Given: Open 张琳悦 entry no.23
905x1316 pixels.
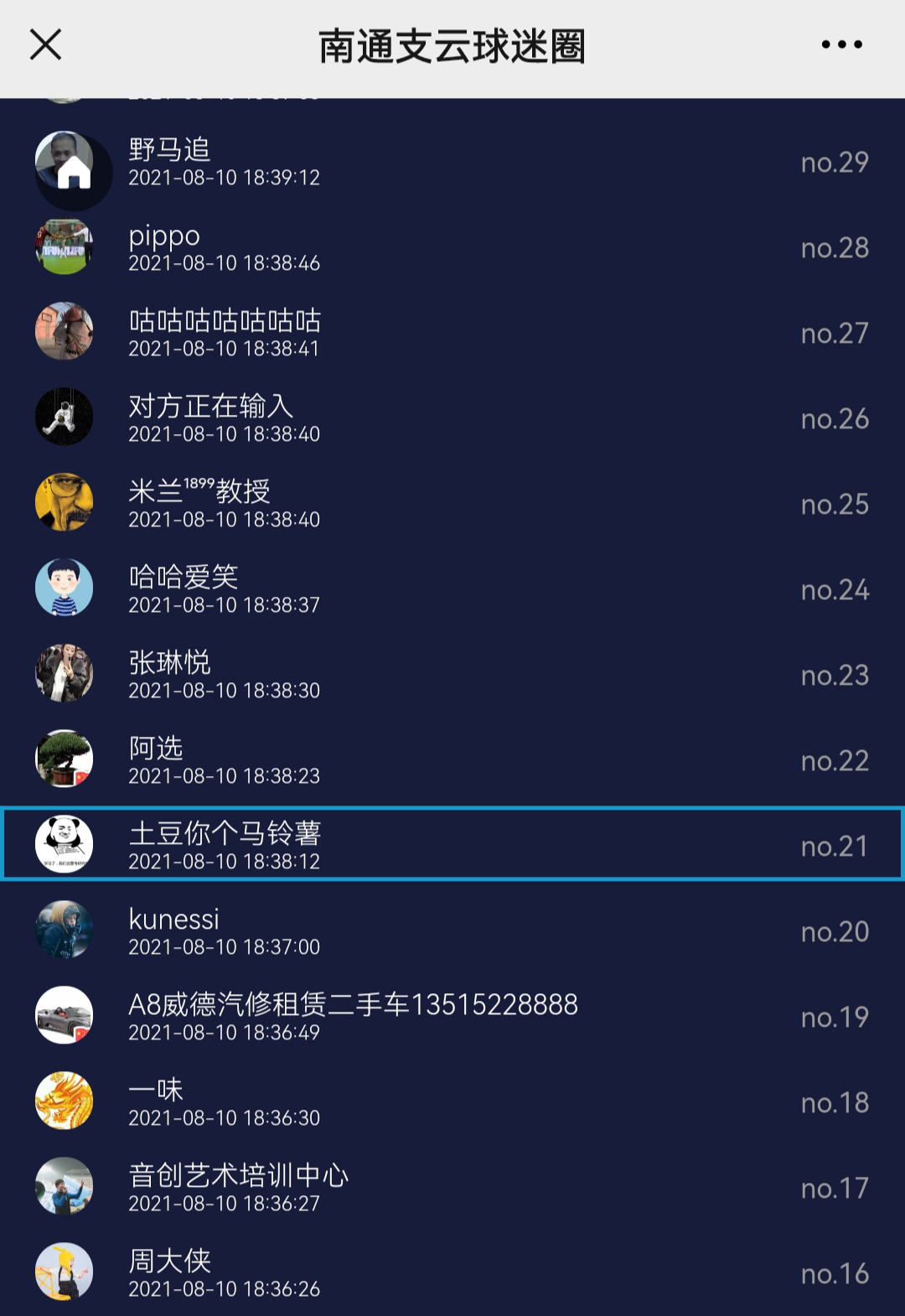Looking at the screenshot, I should (452, 676).
